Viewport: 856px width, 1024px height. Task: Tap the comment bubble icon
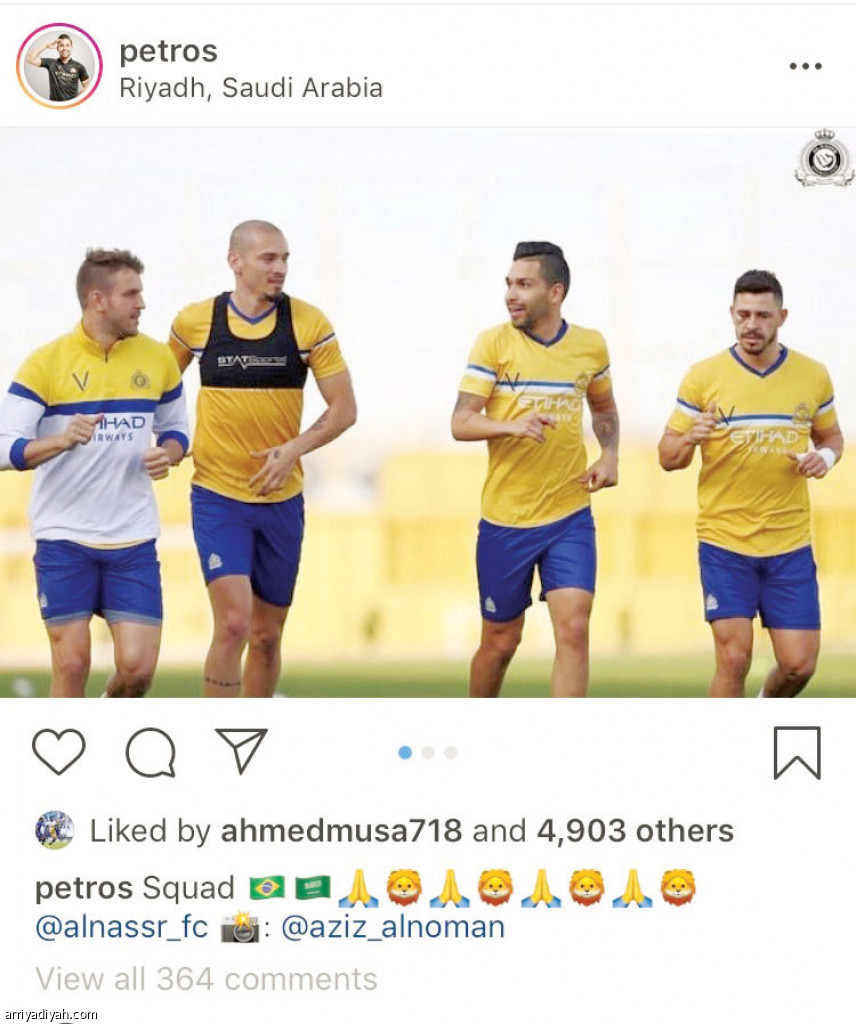(151, 752)
